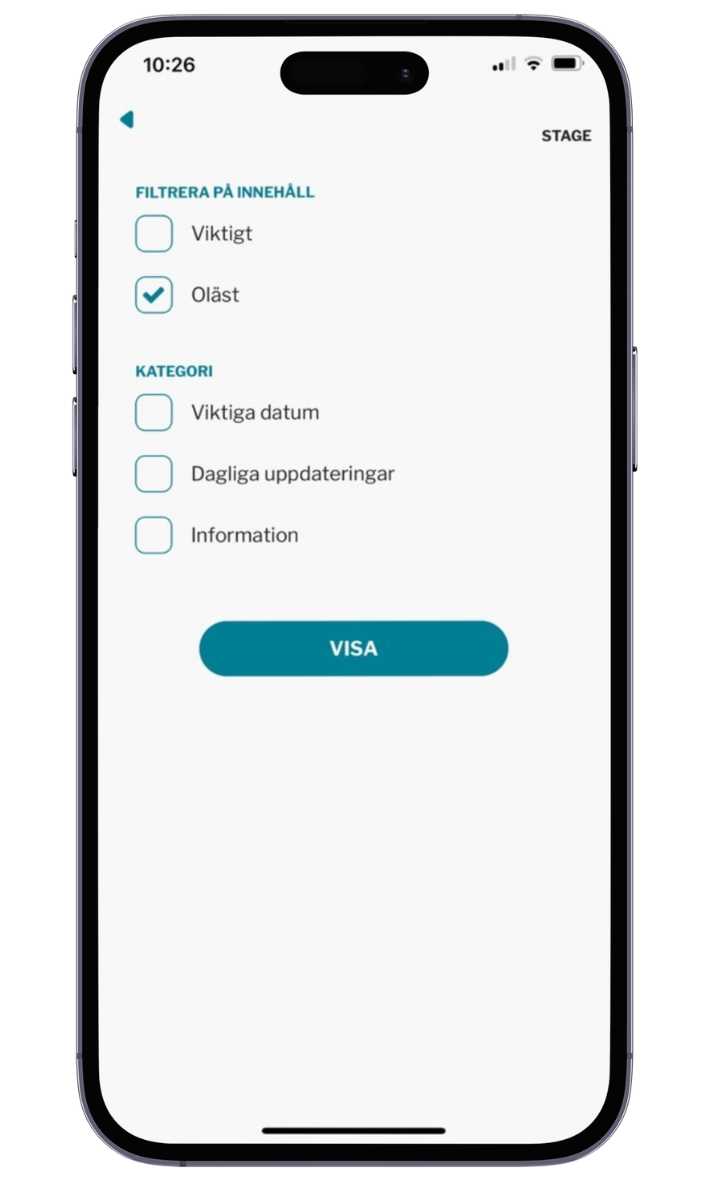
Task: Uncheck the Oläst filter
Action: (154, 295)
